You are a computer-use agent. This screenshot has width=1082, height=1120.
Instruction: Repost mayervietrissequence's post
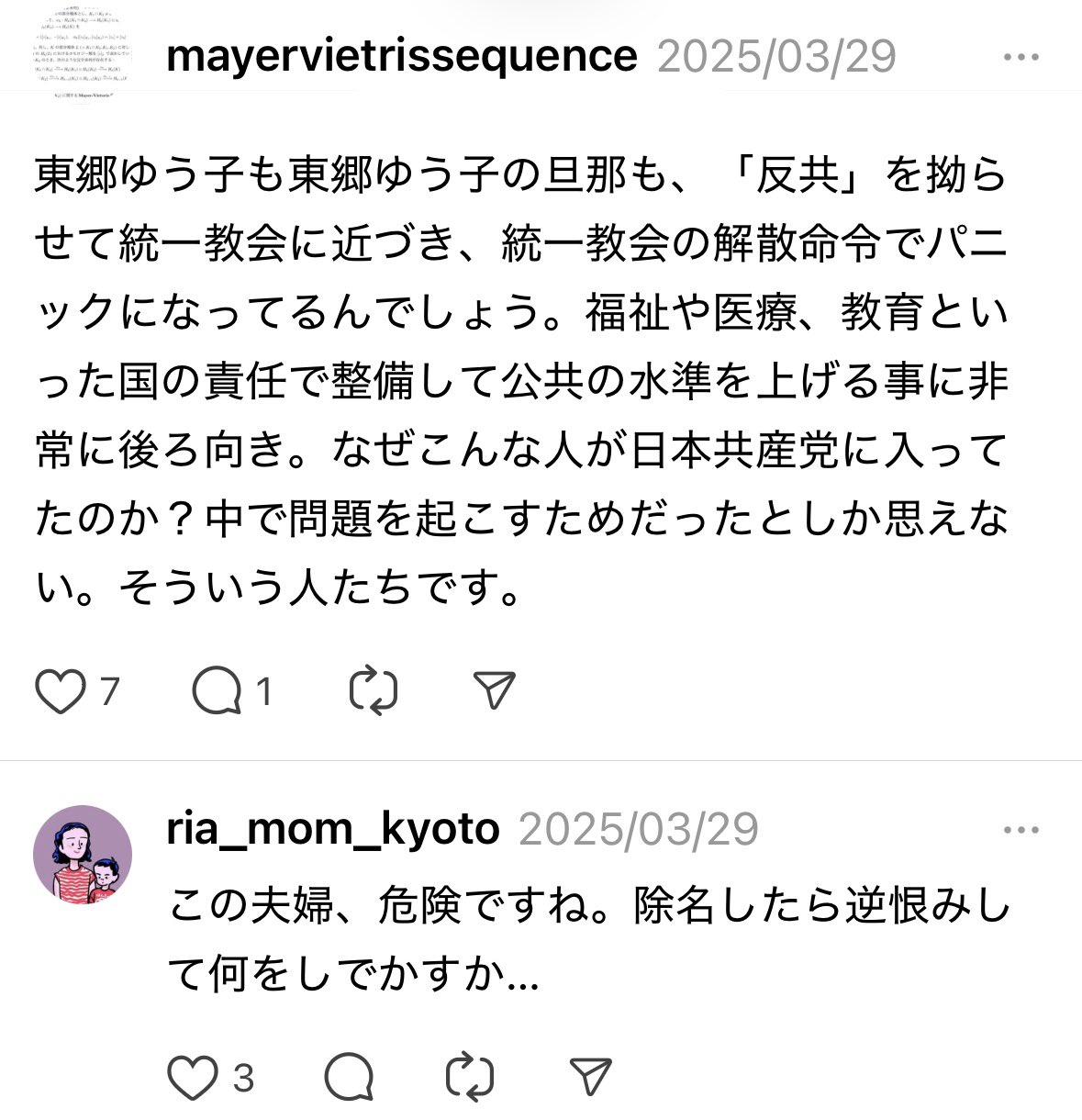[x=374, y=691]
